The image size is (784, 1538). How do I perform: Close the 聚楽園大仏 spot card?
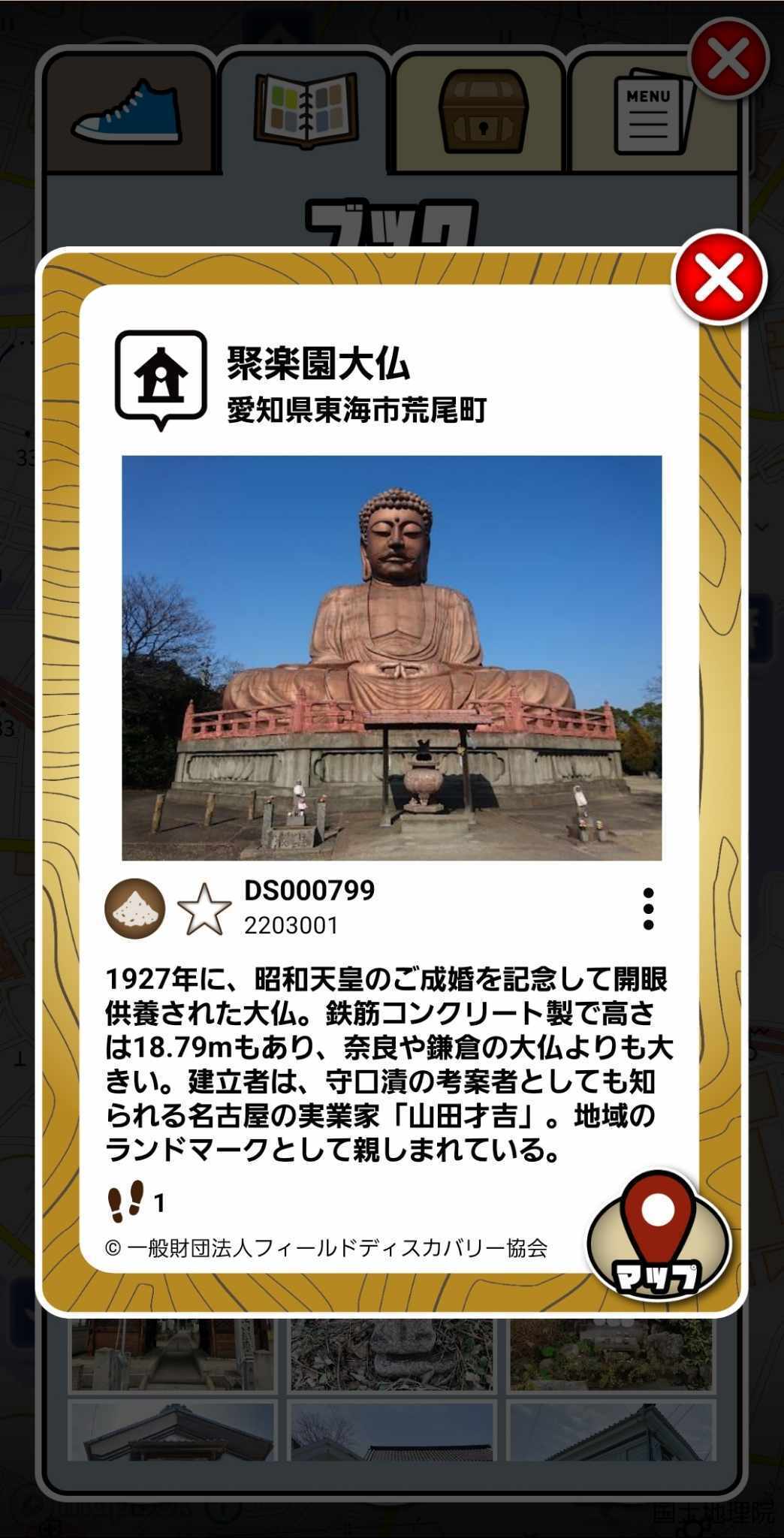[x=719, y=277]
